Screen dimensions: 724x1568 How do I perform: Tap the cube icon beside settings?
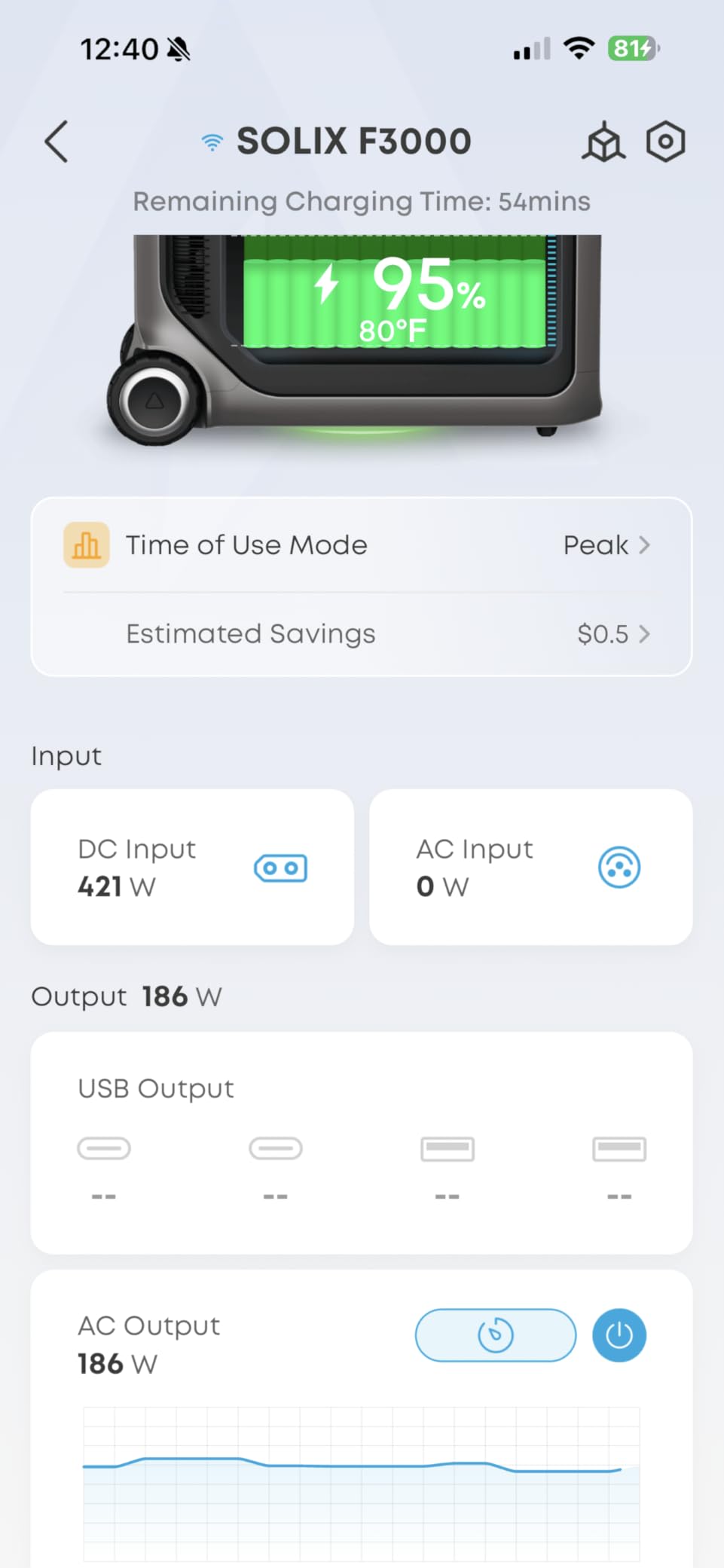[603, 142]
